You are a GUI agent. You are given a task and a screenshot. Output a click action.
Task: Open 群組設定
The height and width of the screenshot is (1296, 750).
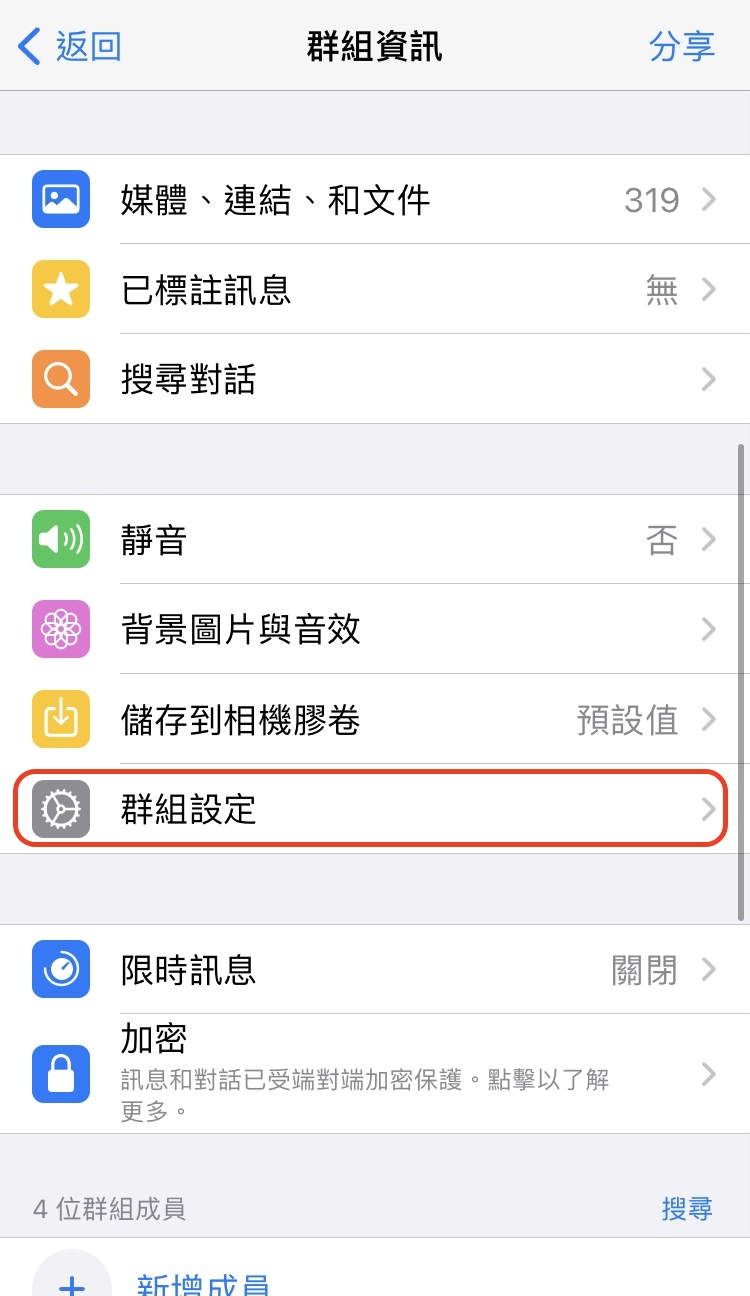(375, 809)
